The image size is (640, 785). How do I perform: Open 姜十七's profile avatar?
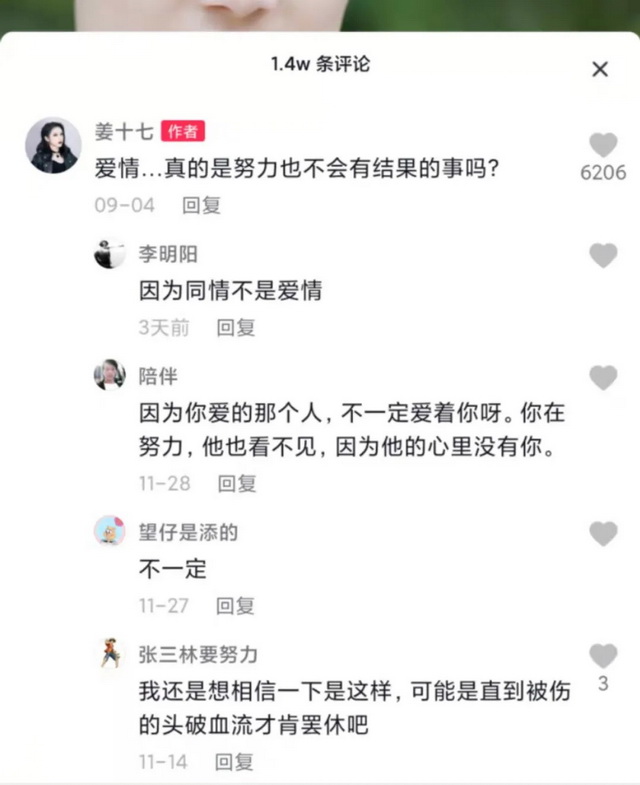52,146
